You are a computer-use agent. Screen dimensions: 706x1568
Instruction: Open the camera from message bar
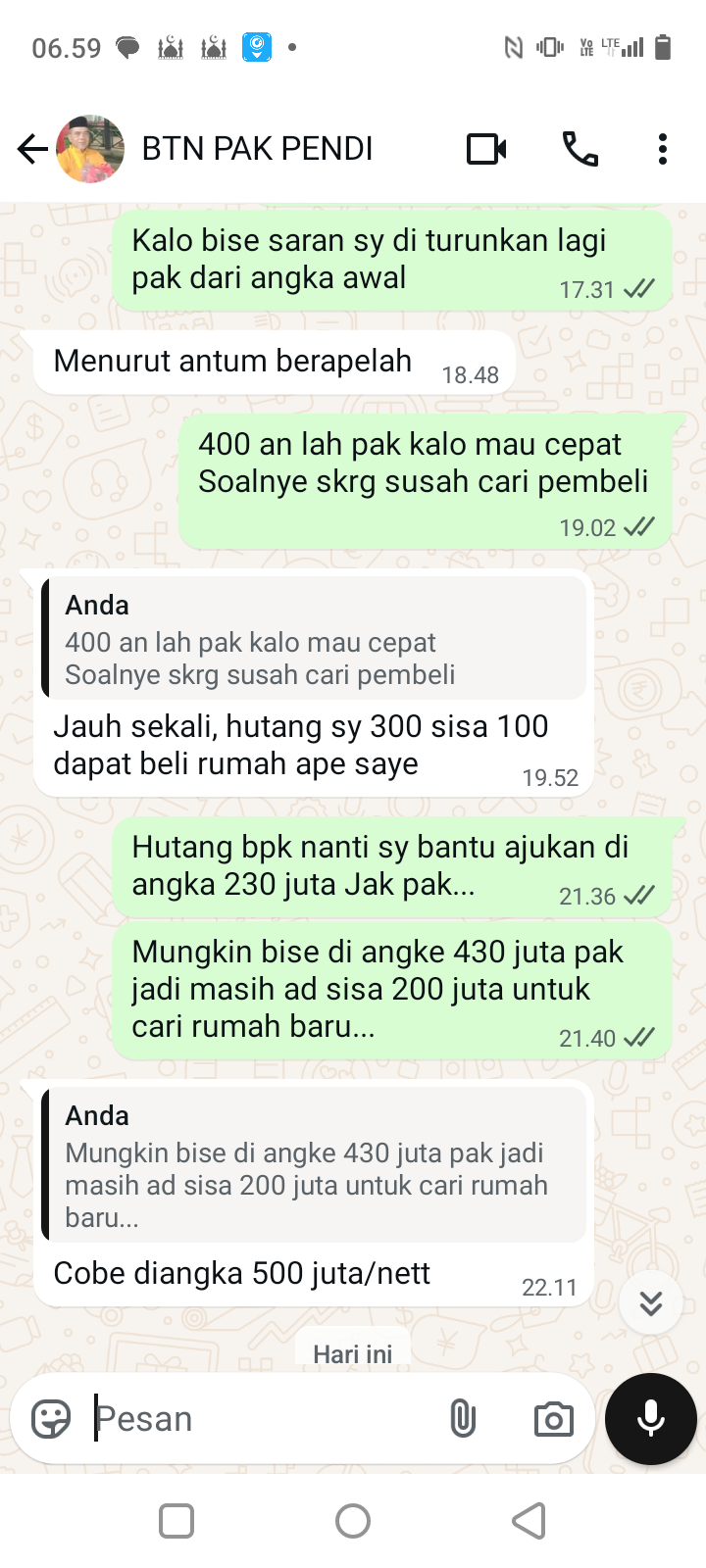coord(553,1419)
